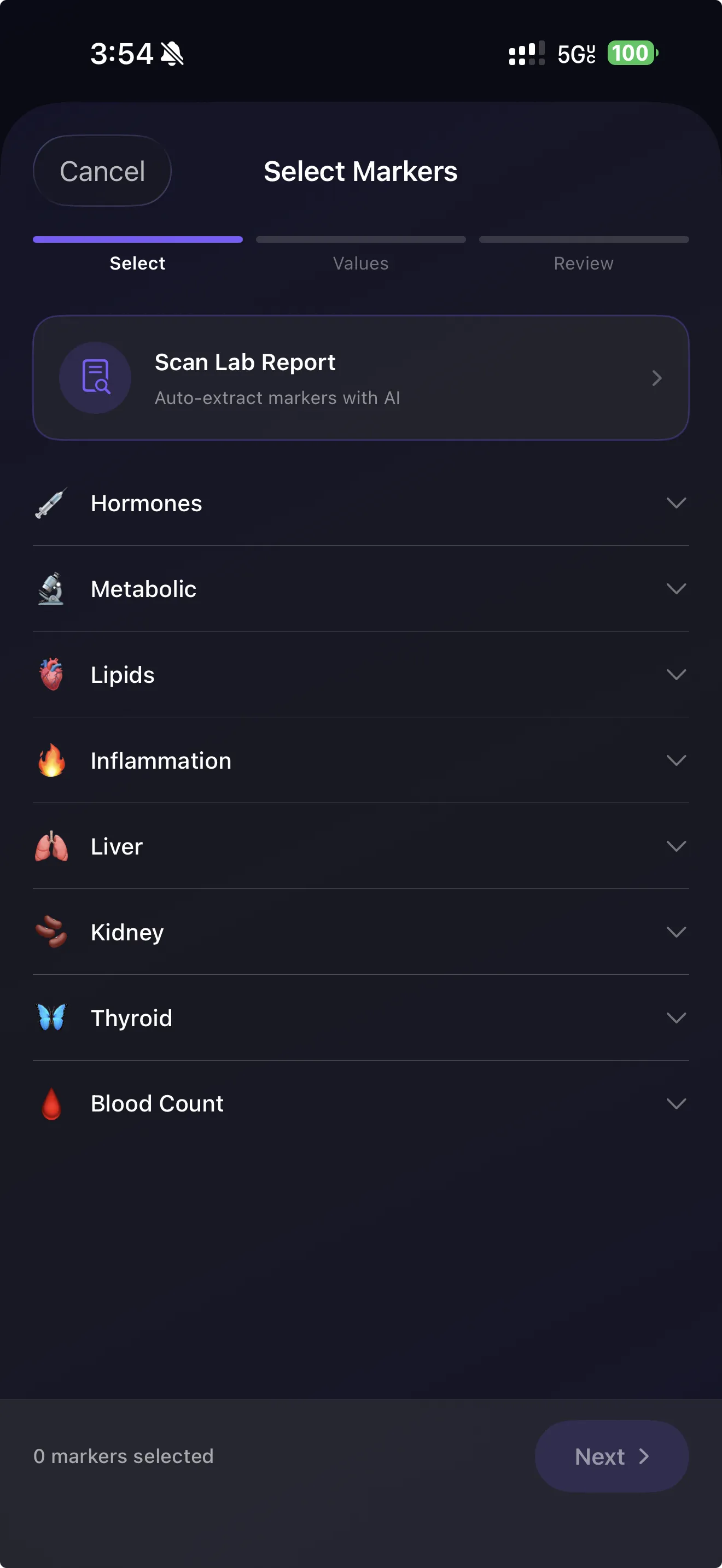Expand the Lipids section
Screen dimensions: 722x1568
point(360,675)
